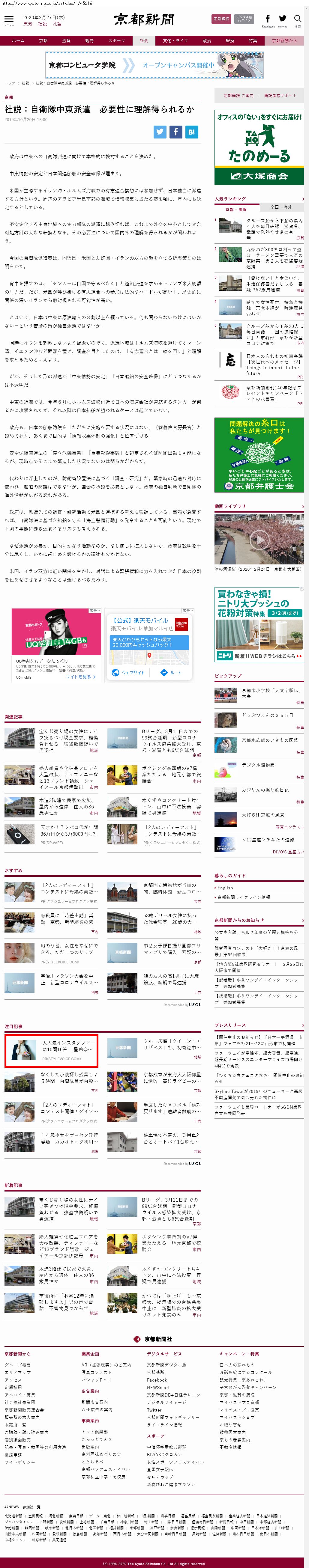
Task: Open 京都コンピュータ学院 open campus banner
Action: [154, 65]
